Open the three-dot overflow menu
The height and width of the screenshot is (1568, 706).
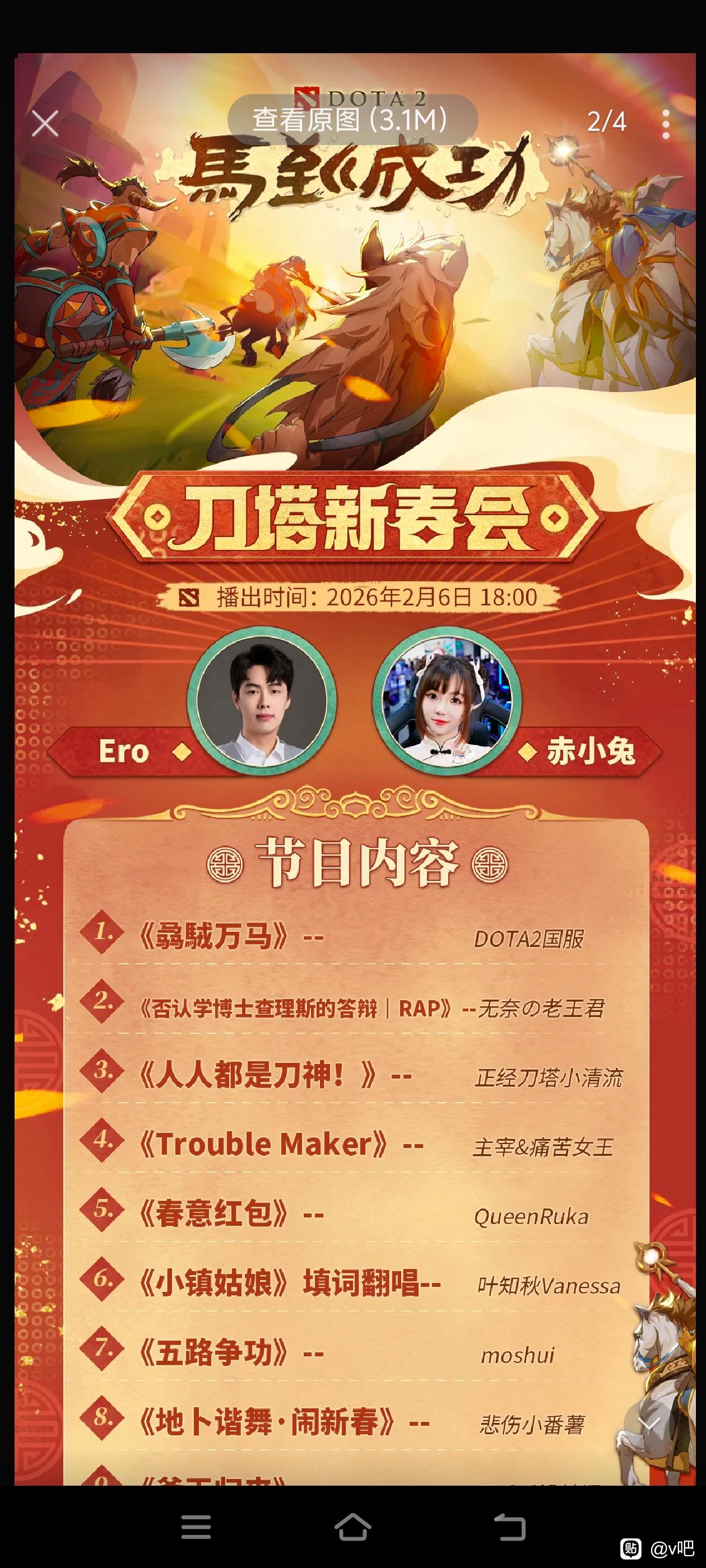(x=665, y=124)
